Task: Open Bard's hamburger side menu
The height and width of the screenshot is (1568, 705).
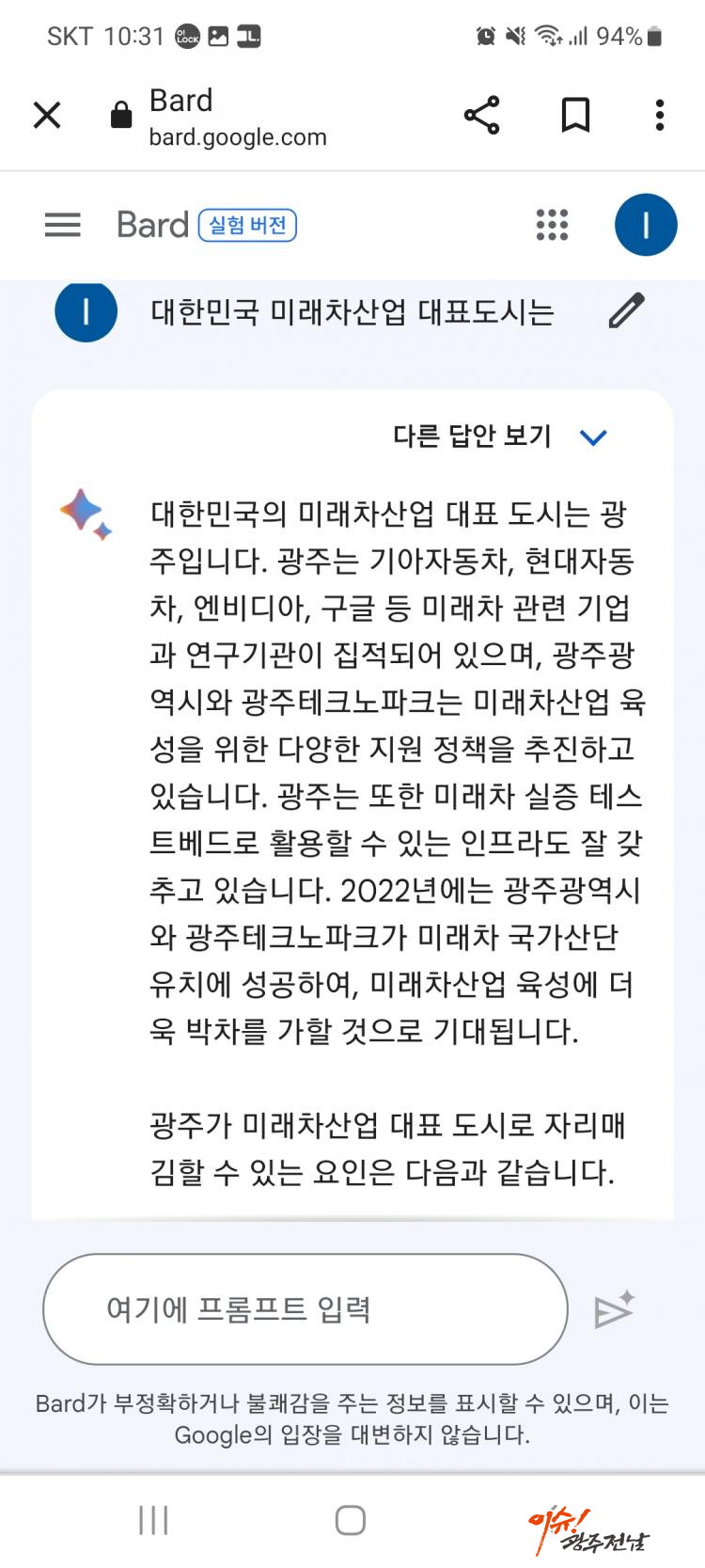Action: [x=63, y=225]
